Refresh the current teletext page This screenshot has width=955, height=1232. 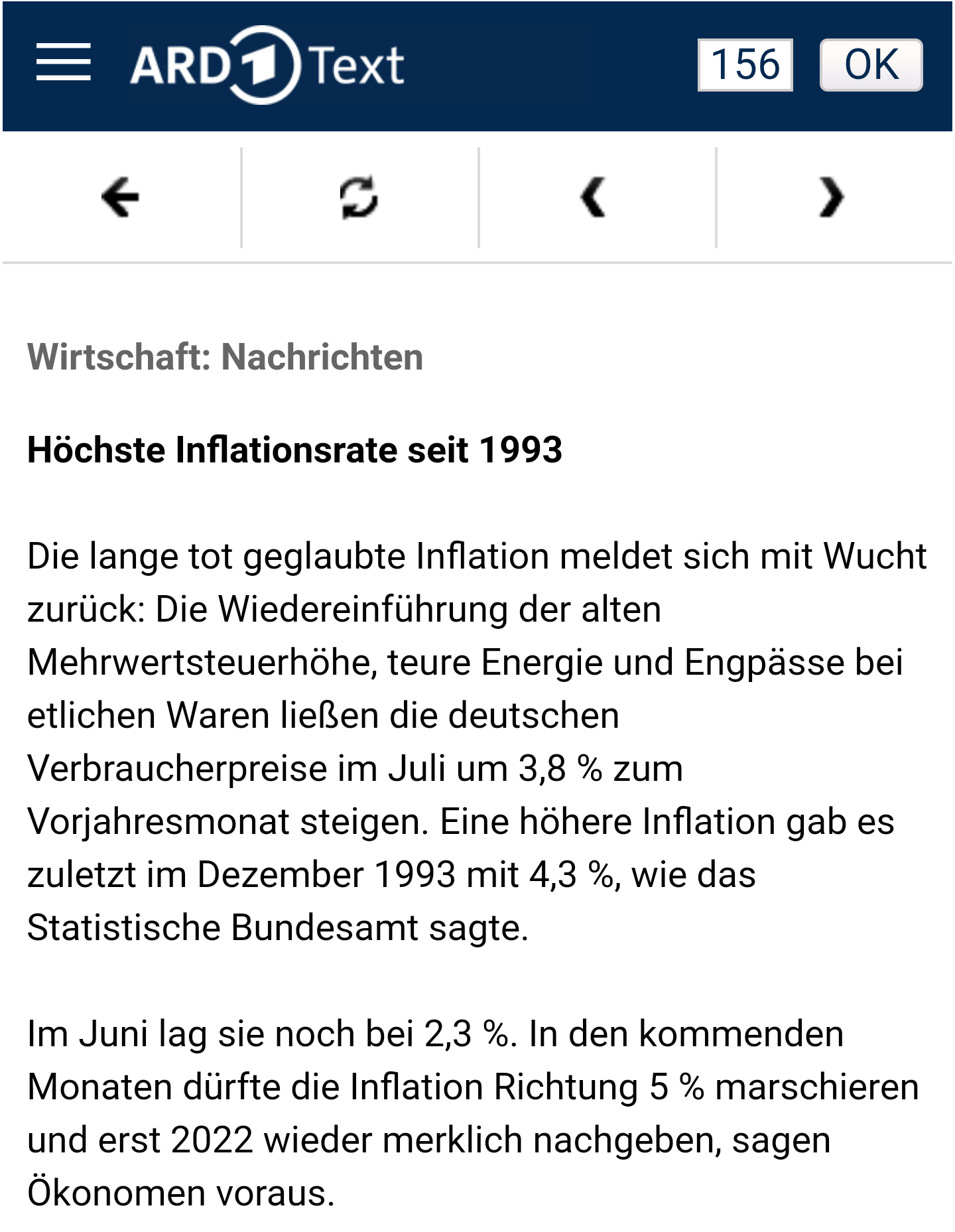tap(359, 197)
